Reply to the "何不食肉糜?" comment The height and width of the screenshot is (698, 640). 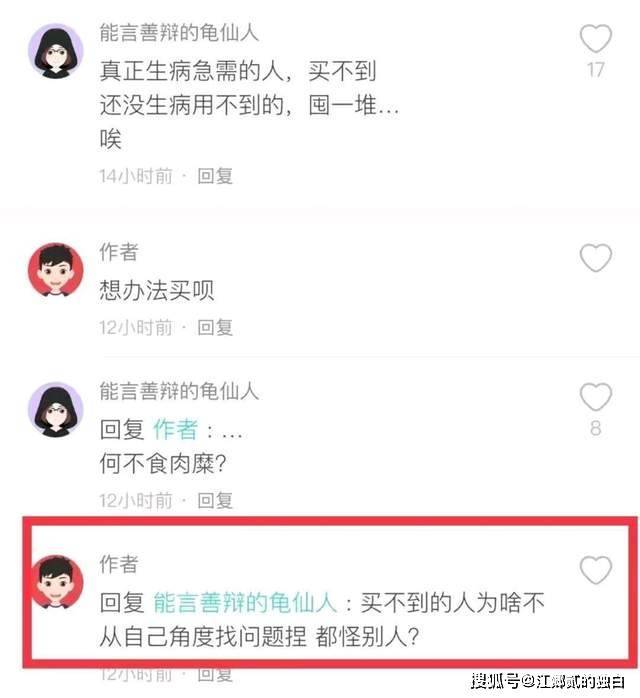215,498
